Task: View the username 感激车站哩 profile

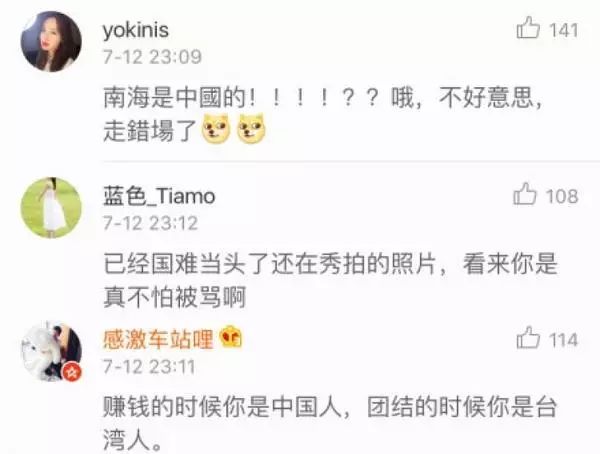Action: pos(157,340)
